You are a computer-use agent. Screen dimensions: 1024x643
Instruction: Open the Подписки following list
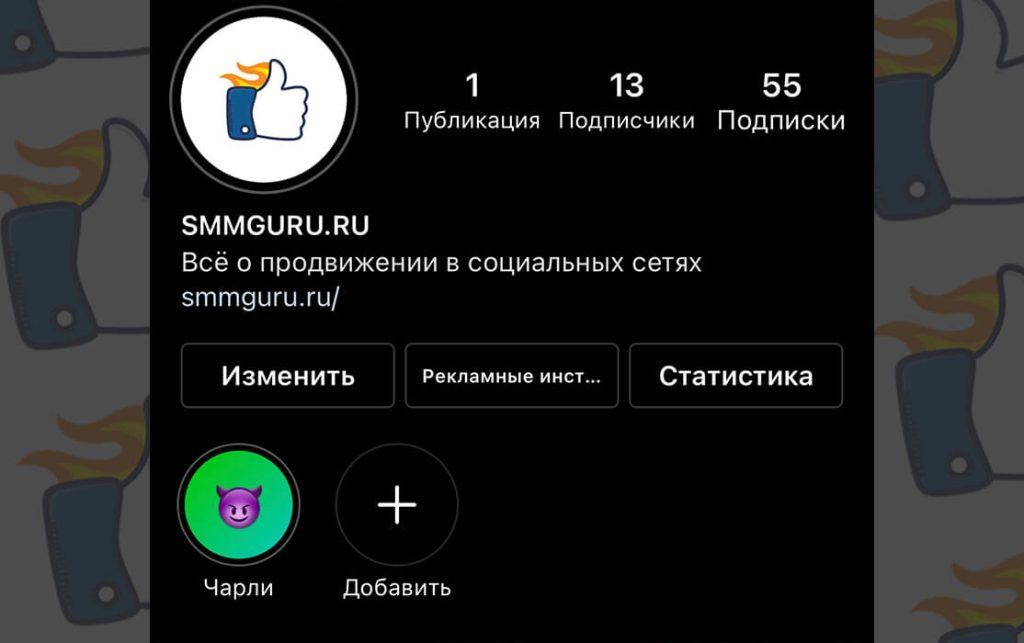[x=781, y=102]
